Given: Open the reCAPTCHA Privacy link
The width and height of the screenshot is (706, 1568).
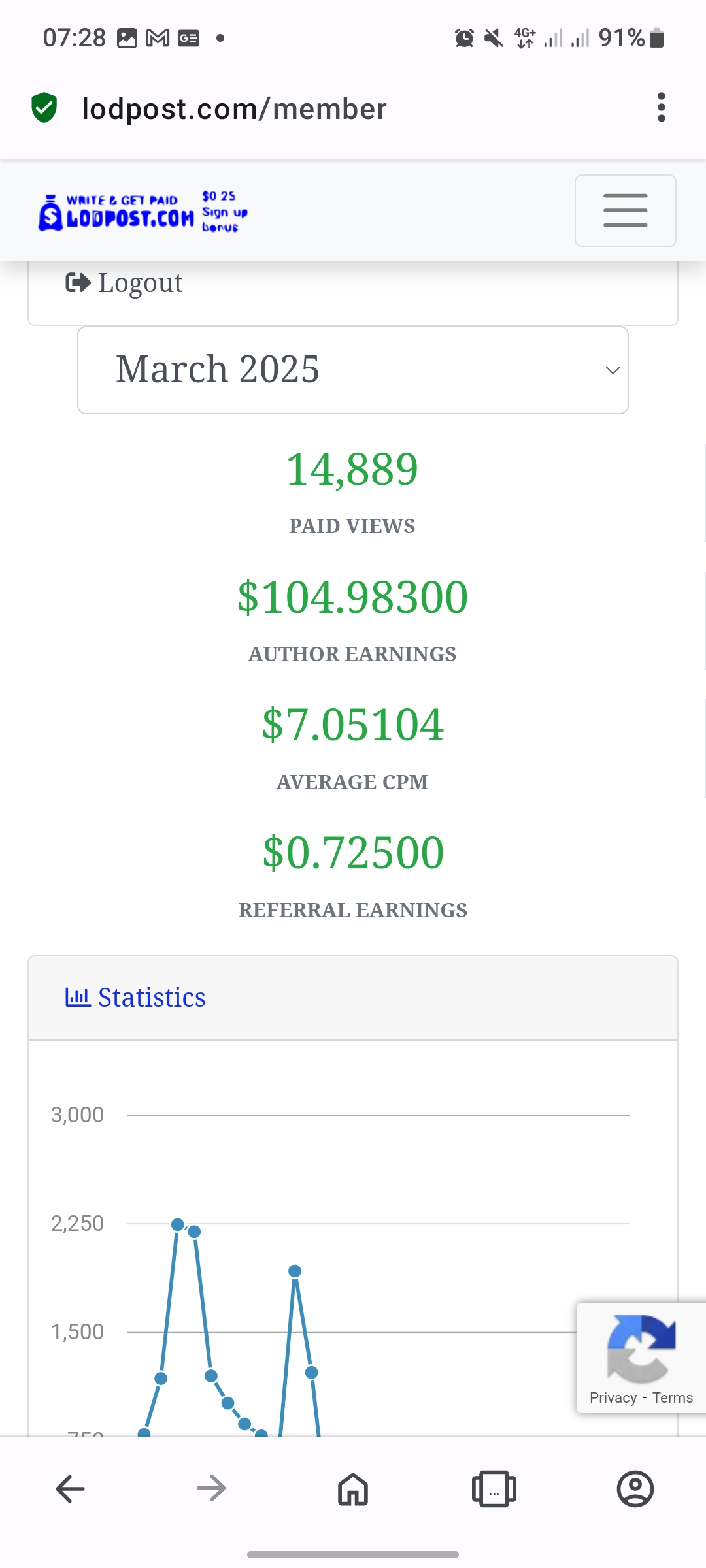Looking at the screenshot, I should 613,1397.
